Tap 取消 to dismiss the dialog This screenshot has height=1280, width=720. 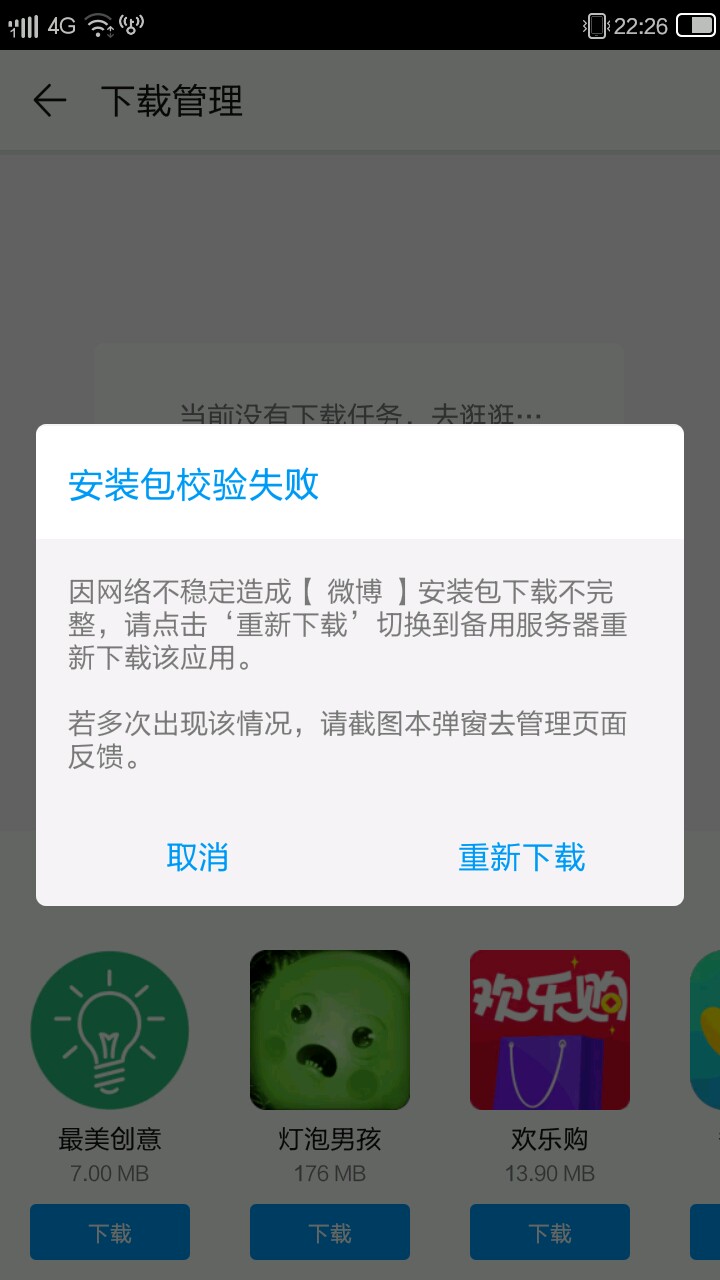(198, 857)
